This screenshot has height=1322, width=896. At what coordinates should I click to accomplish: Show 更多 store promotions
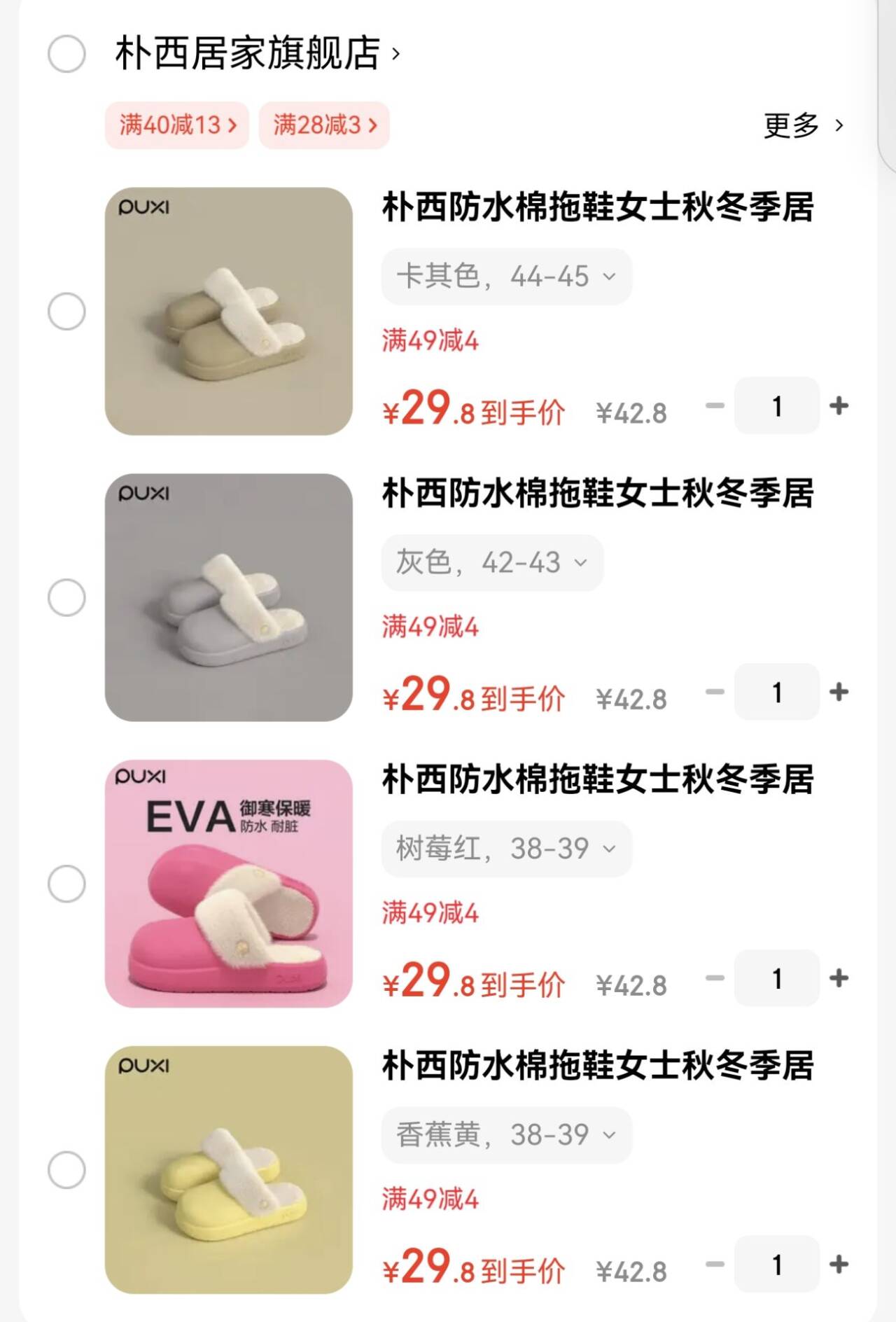(802, 125)
